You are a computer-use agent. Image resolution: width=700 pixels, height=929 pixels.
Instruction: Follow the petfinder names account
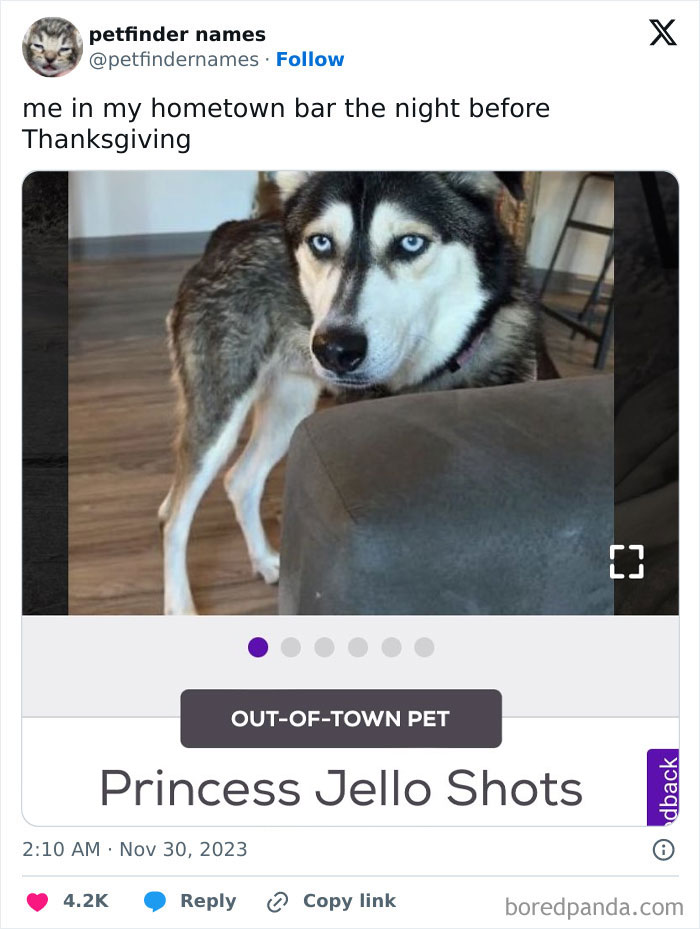tap(310, 60)
